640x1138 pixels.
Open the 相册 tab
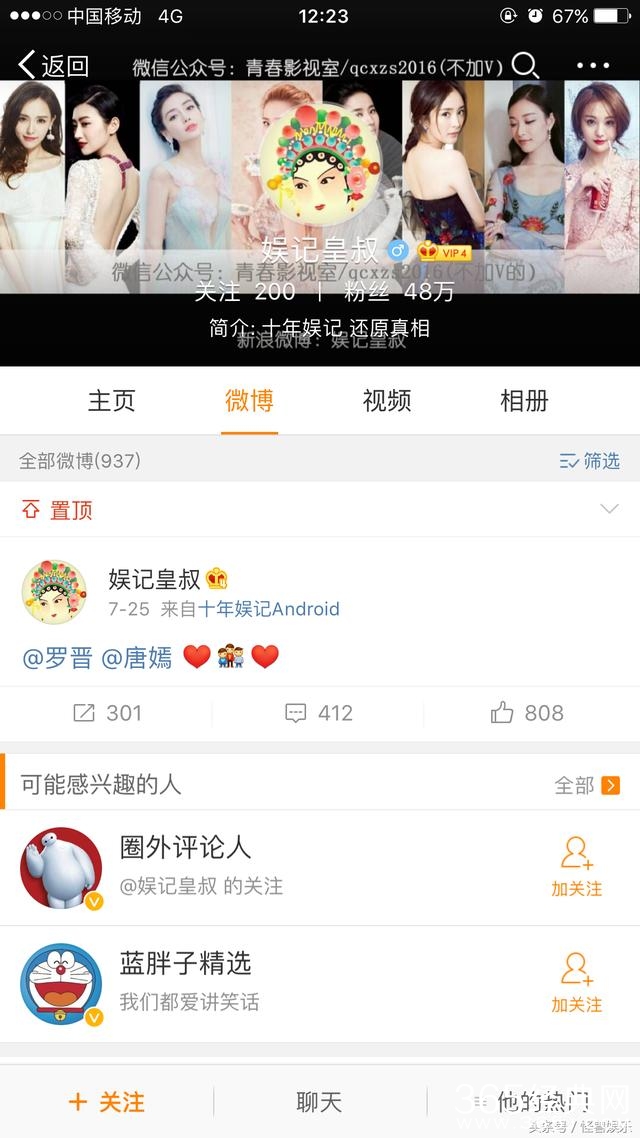tap(524, 401)
